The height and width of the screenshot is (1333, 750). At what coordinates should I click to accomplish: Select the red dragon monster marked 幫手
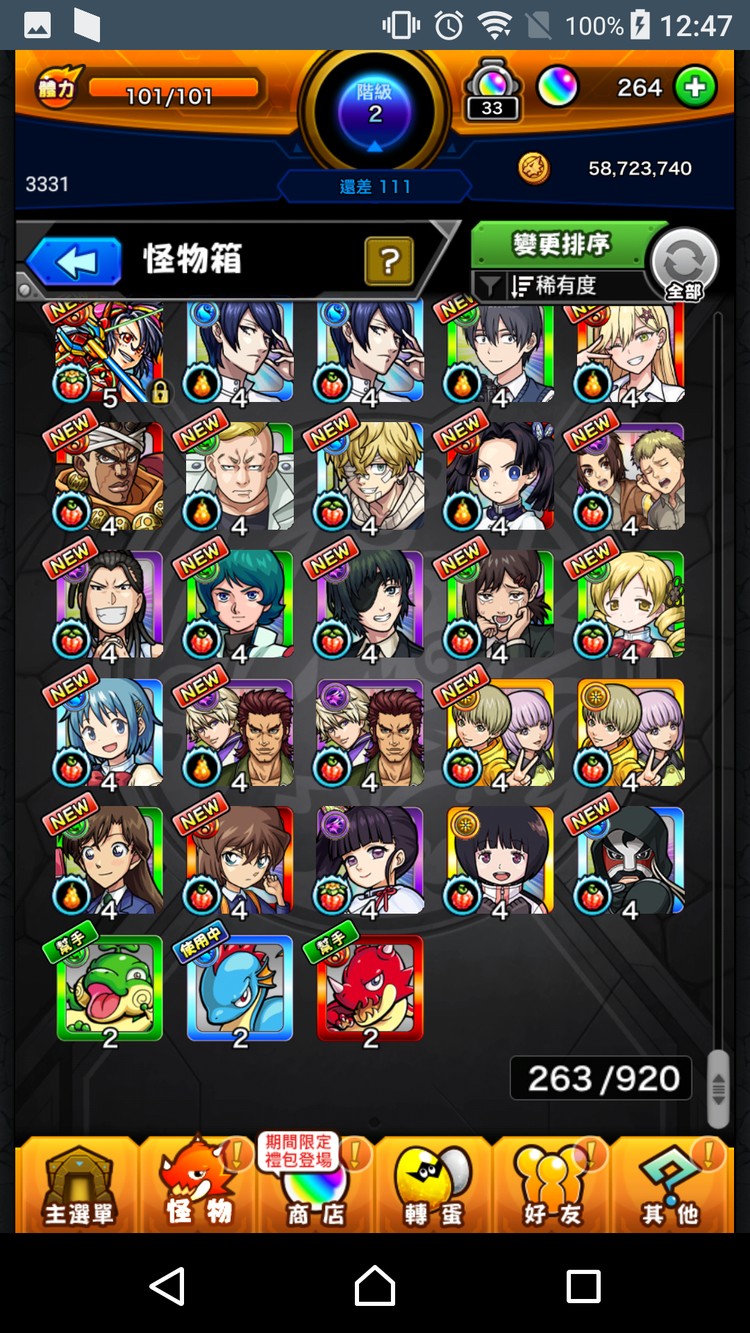pyautogui.click(x=370, y=990)
